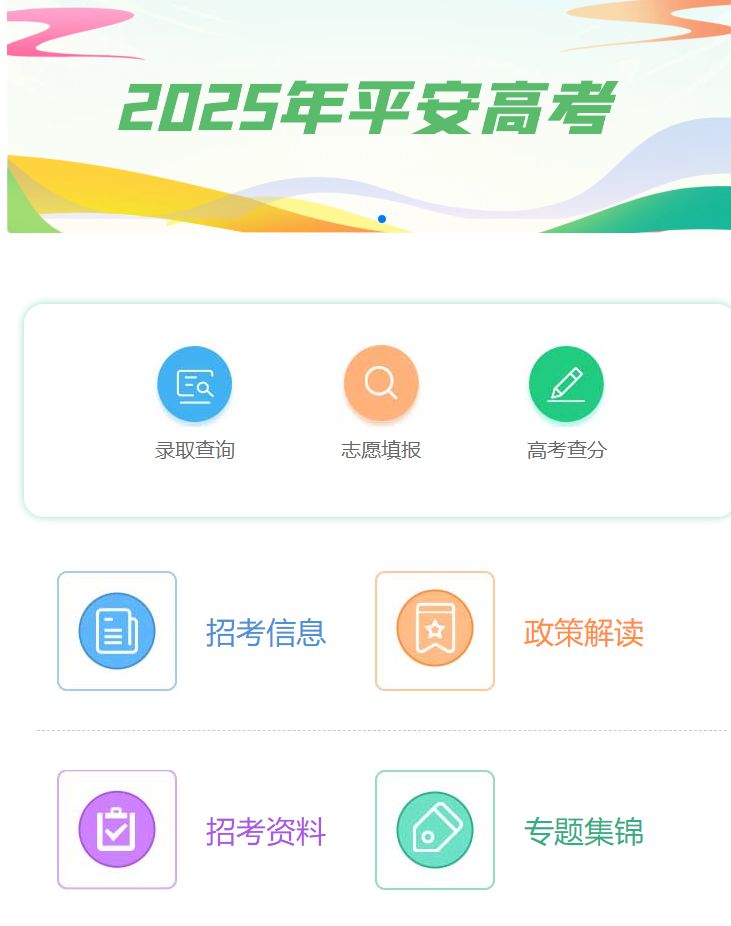Open the 招考信息 newspaper icon

pos(116,630)
